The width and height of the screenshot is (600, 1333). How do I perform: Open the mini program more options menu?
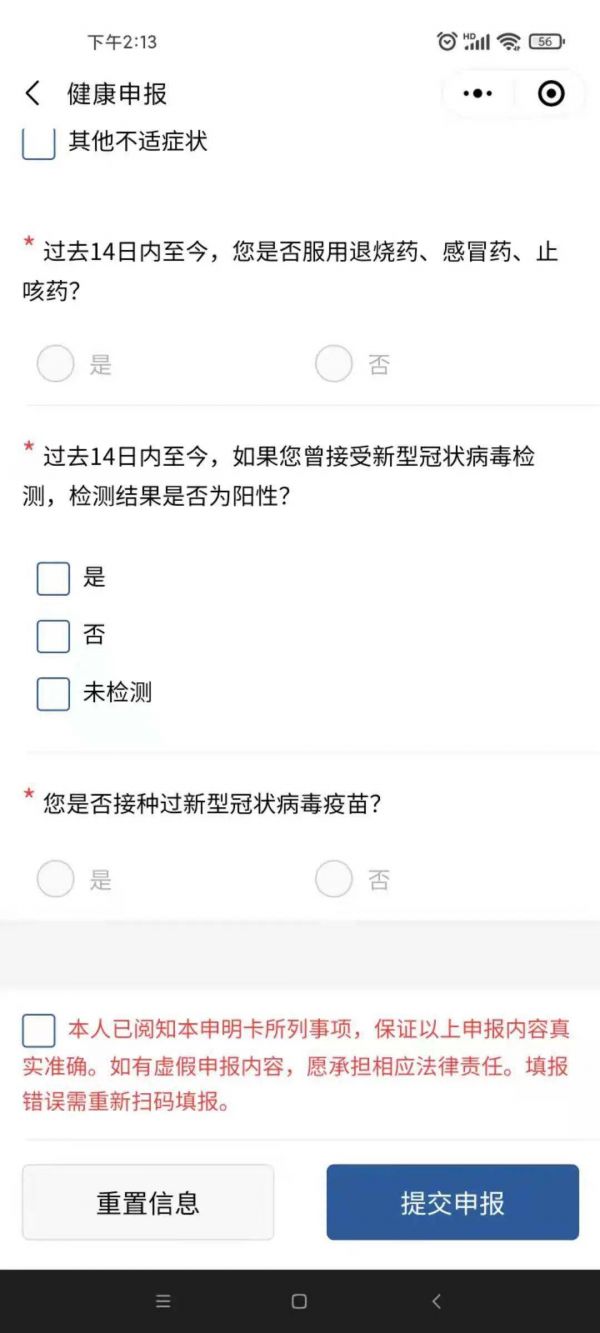click(x=478, y=94)
